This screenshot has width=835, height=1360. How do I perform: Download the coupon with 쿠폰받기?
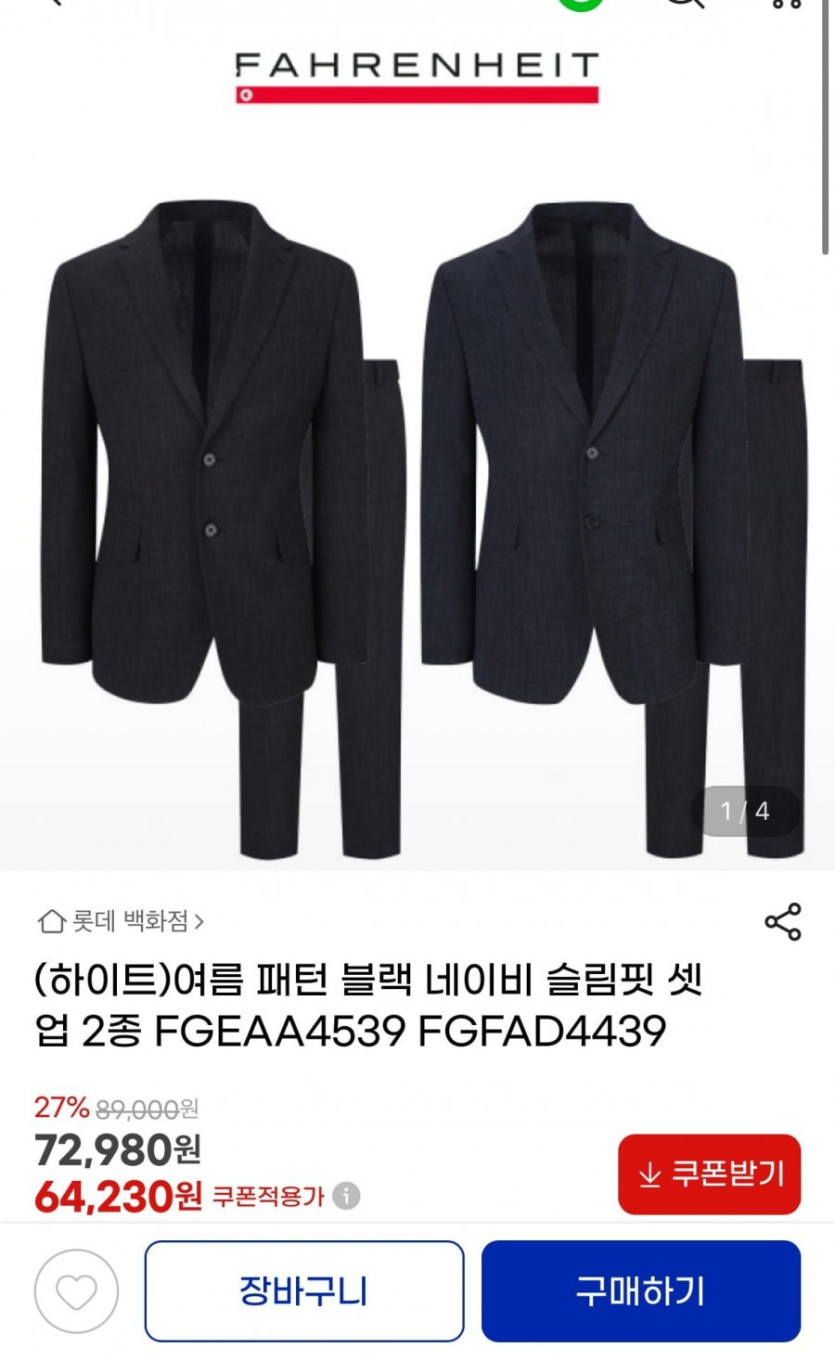(709, 1174)
